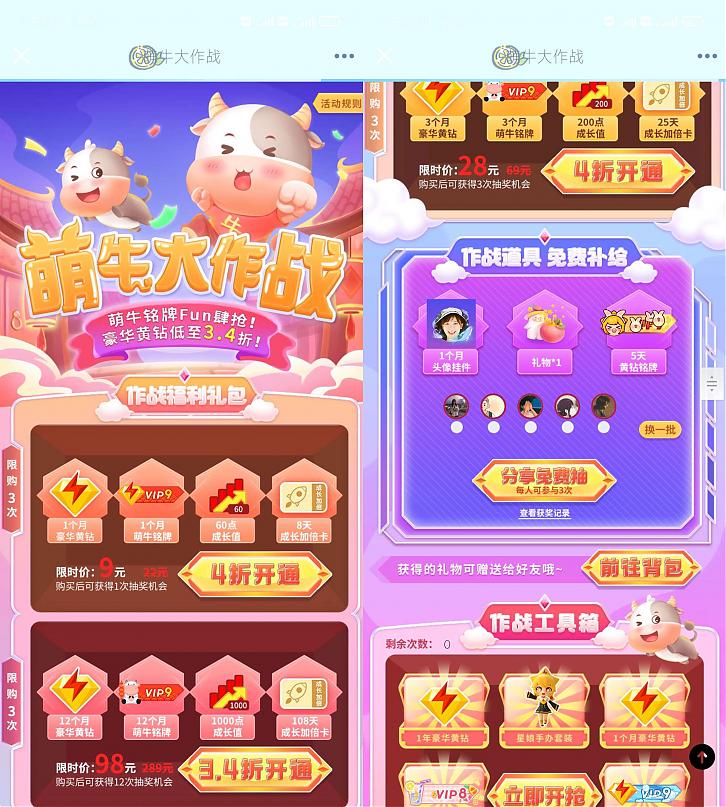Select the 5天黄钻铭牌 gift item

(x=637, y=333)
